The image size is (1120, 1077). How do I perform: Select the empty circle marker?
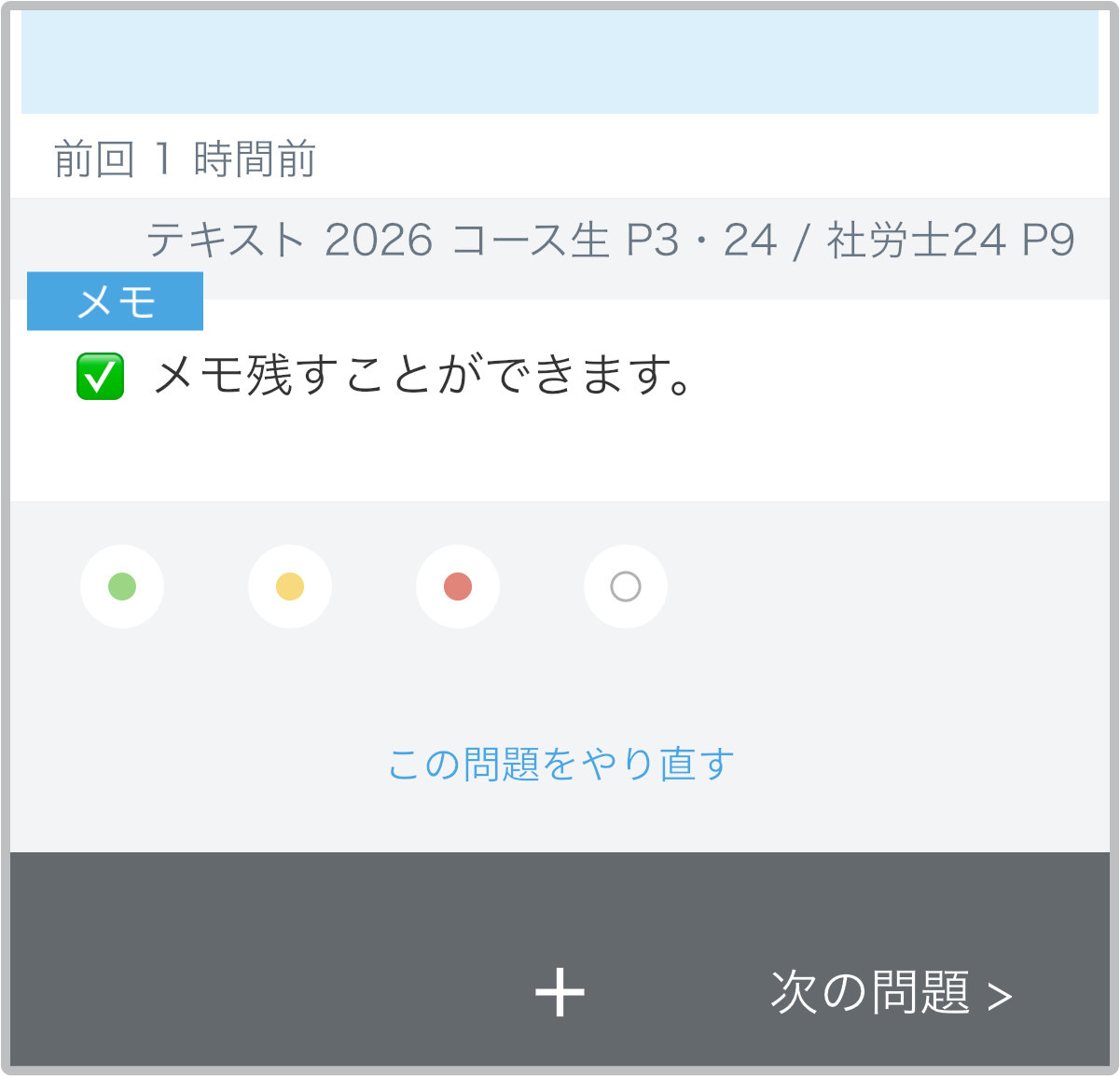(626, 587)
